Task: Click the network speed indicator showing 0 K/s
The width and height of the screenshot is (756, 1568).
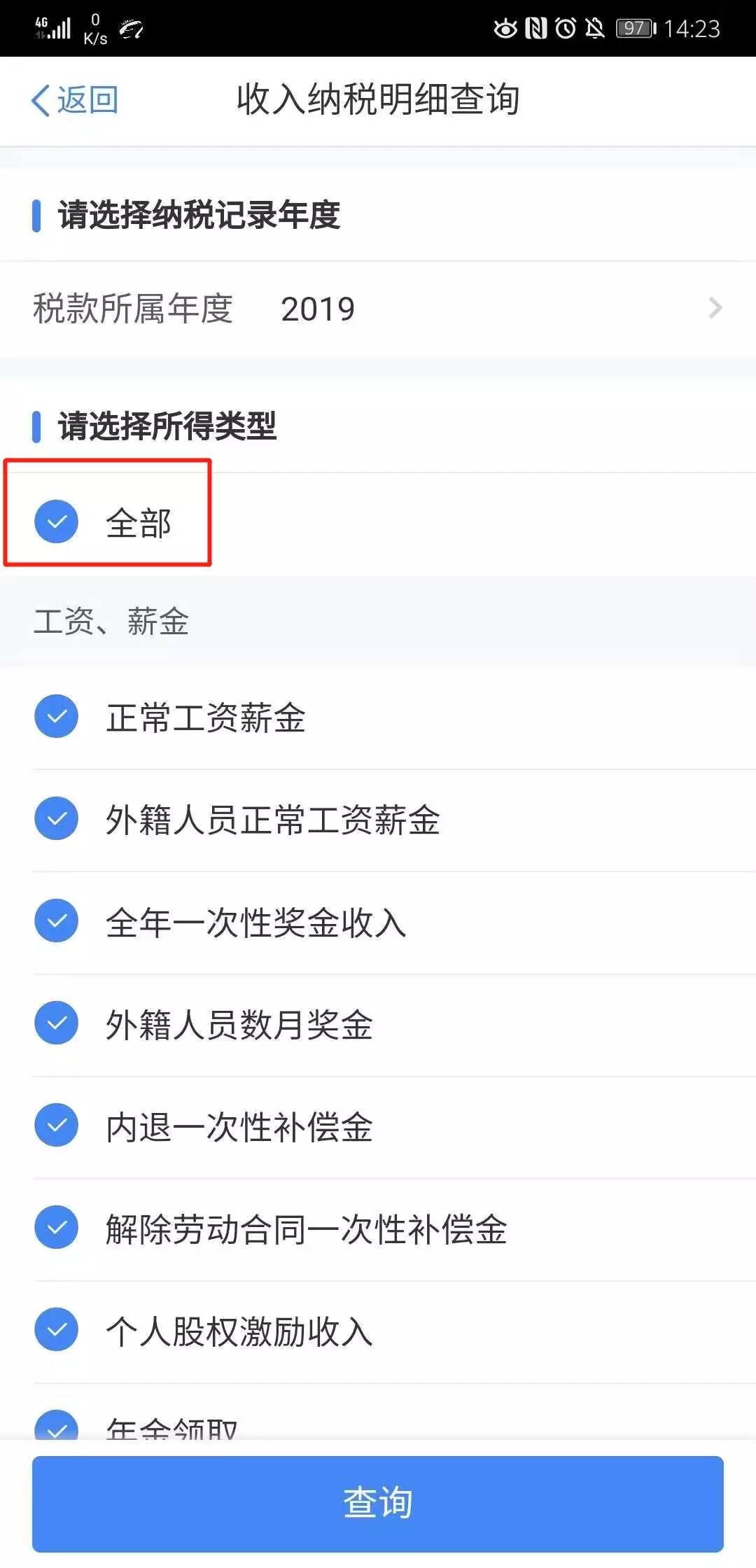Action: 94,28
